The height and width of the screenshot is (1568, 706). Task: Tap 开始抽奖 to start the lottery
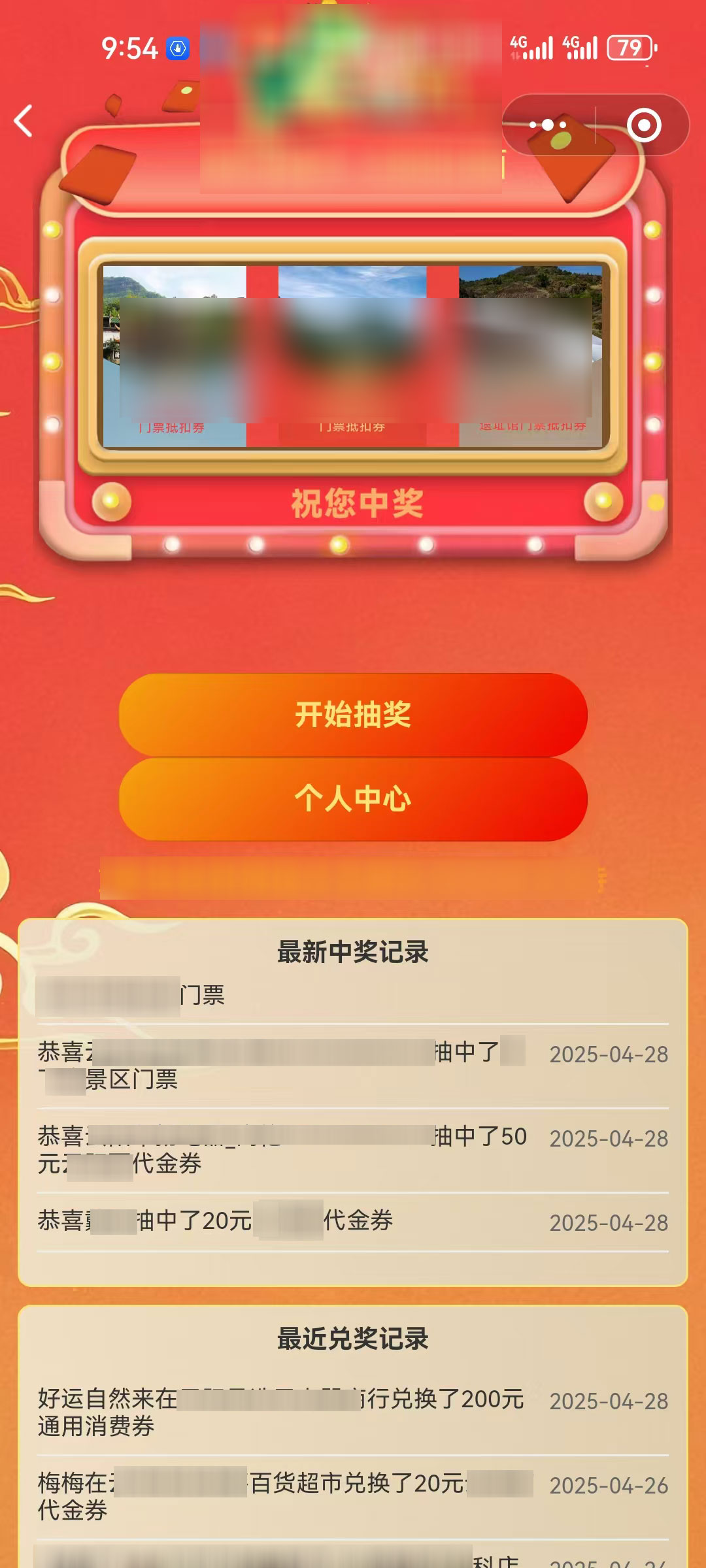[x=353, y=714]
